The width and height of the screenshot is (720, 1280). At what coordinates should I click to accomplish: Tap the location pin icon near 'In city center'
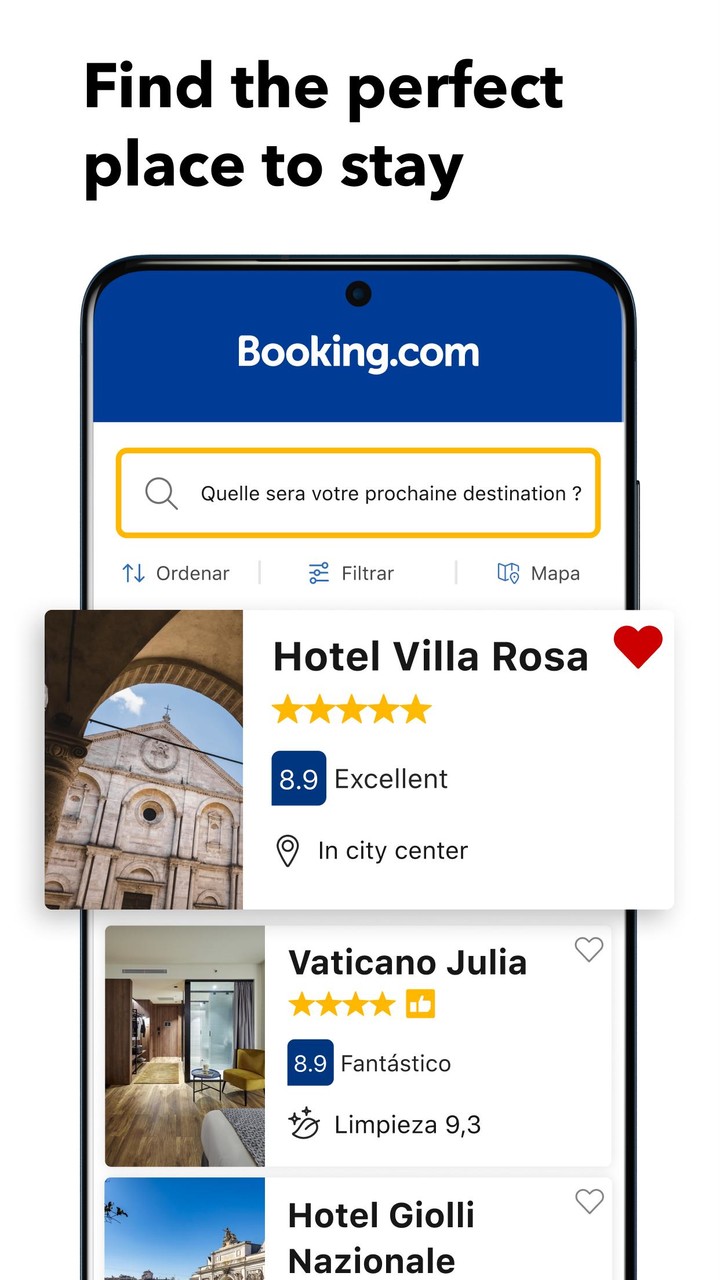[x=288, y=850]
